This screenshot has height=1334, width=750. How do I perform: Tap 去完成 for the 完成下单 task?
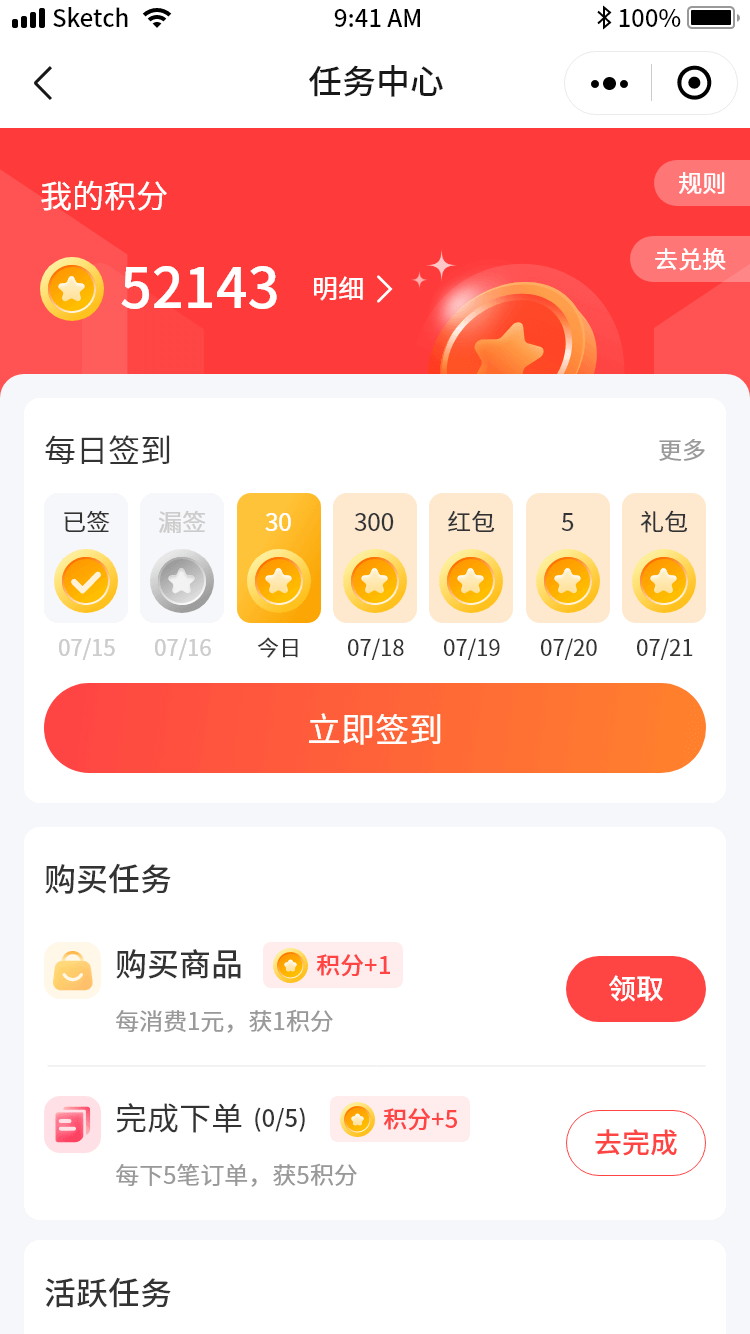[x=636, y=1143]
